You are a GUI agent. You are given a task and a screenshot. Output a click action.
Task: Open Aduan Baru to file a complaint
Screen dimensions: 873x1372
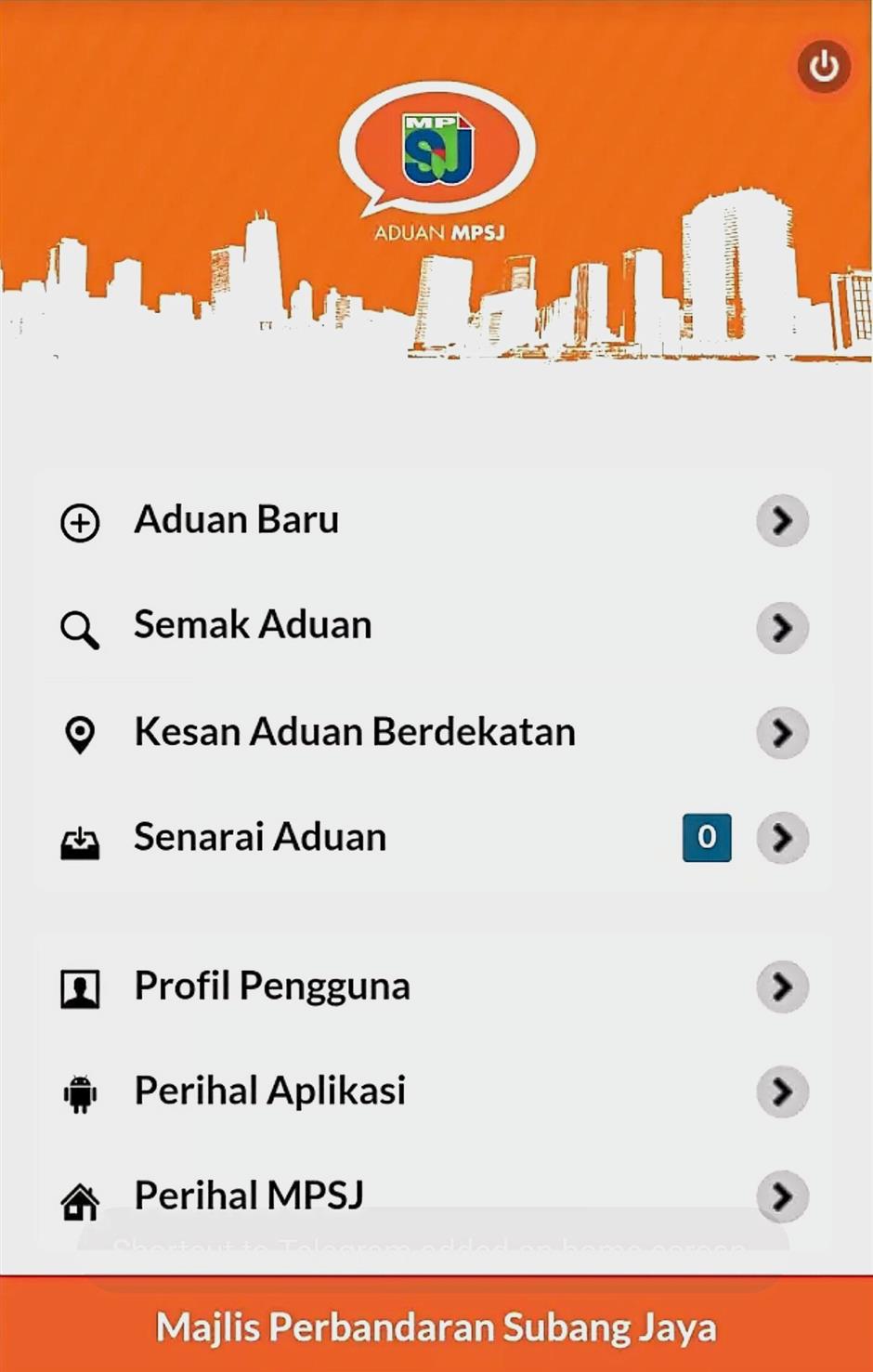[x=237, y=520]
